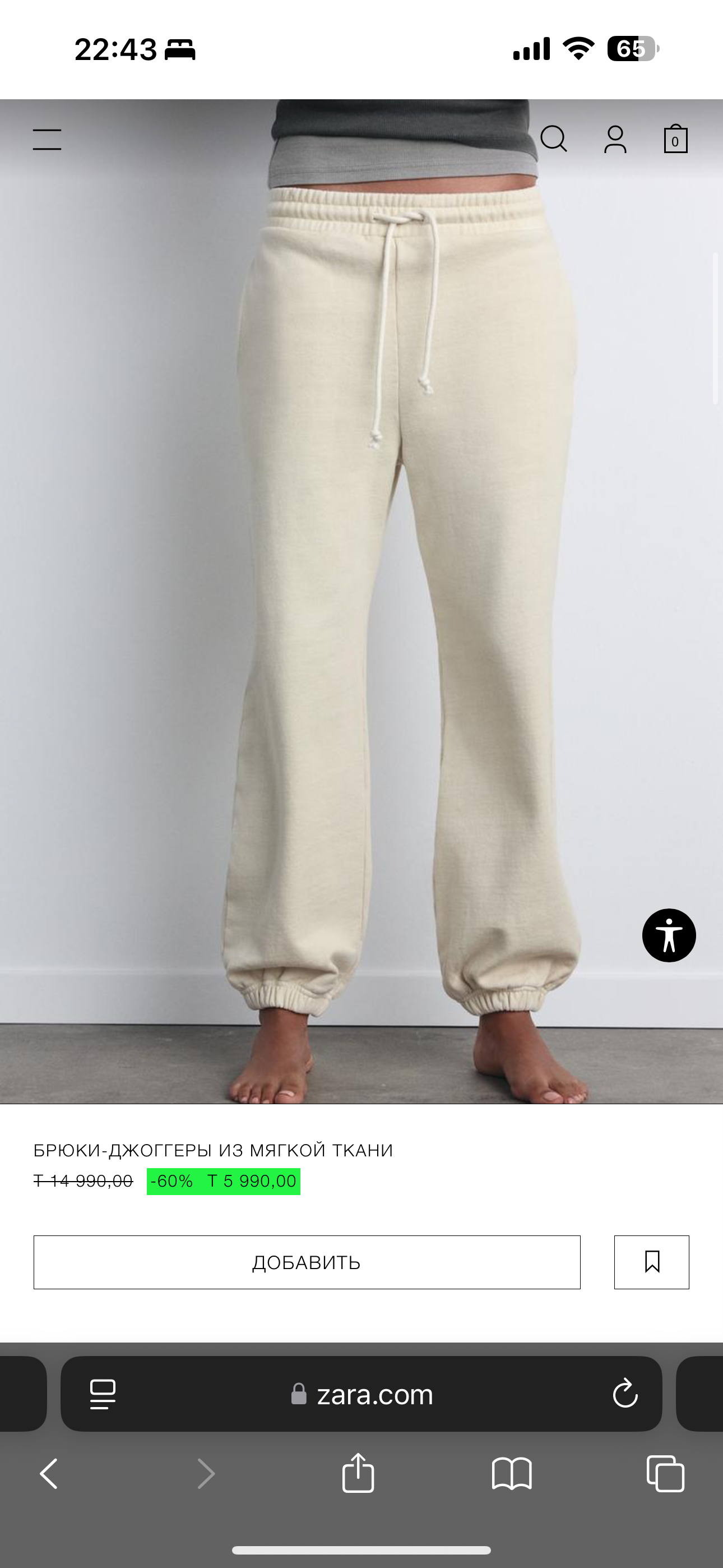Reload the zara.com page
Image resolution: width=723 pixels, height=1568 pixels.
coord(625,1393)
